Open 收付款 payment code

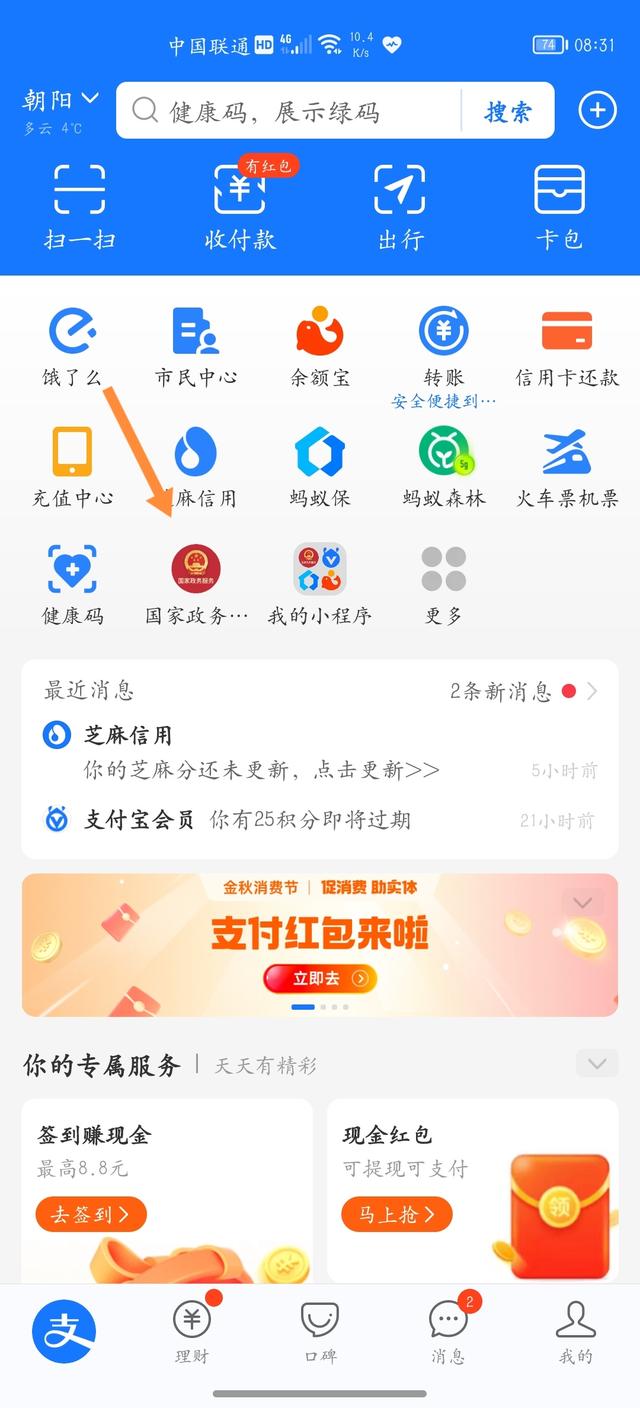click(240, 207)
